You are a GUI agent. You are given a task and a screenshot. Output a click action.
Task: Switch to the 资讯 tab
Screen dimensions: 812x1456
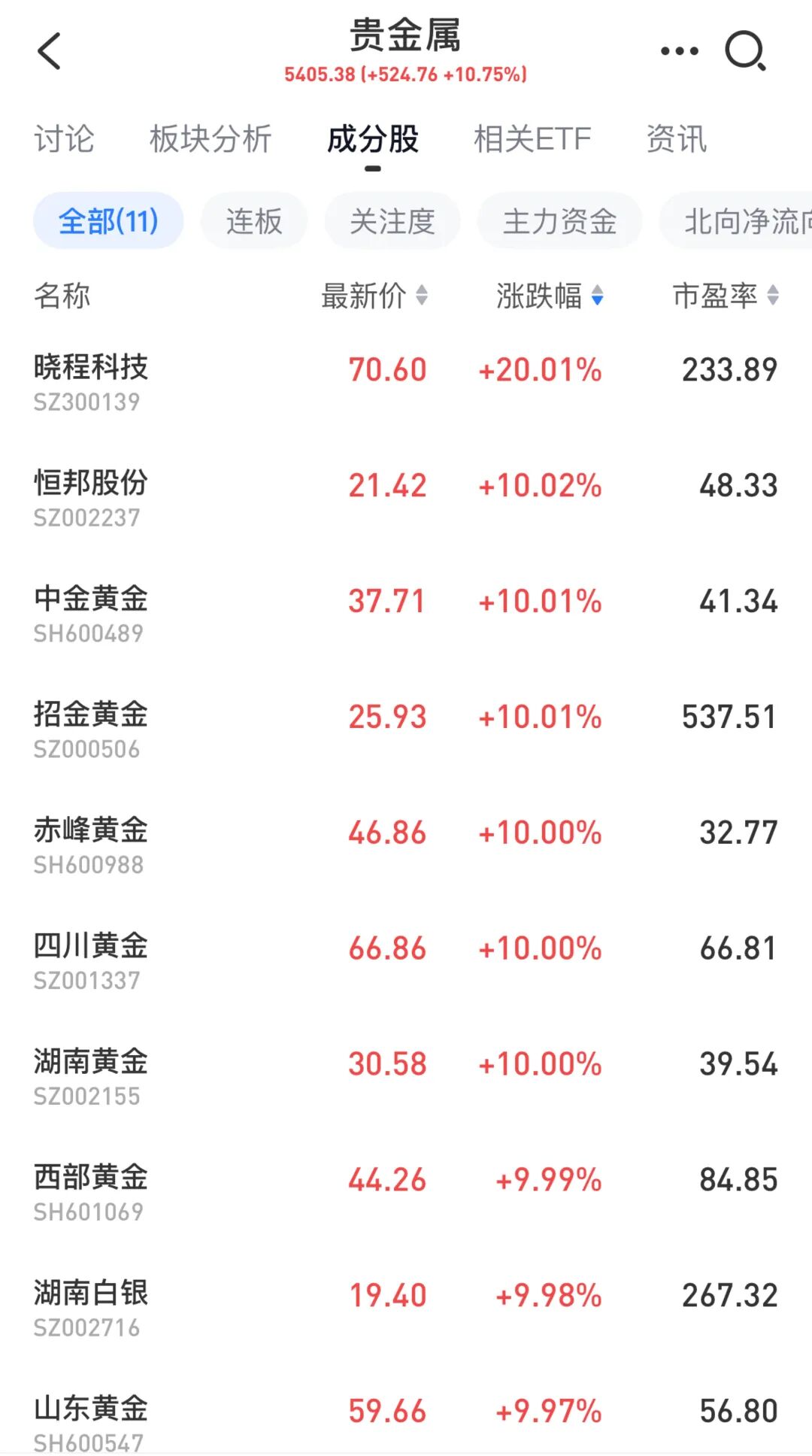pos(677,139)
